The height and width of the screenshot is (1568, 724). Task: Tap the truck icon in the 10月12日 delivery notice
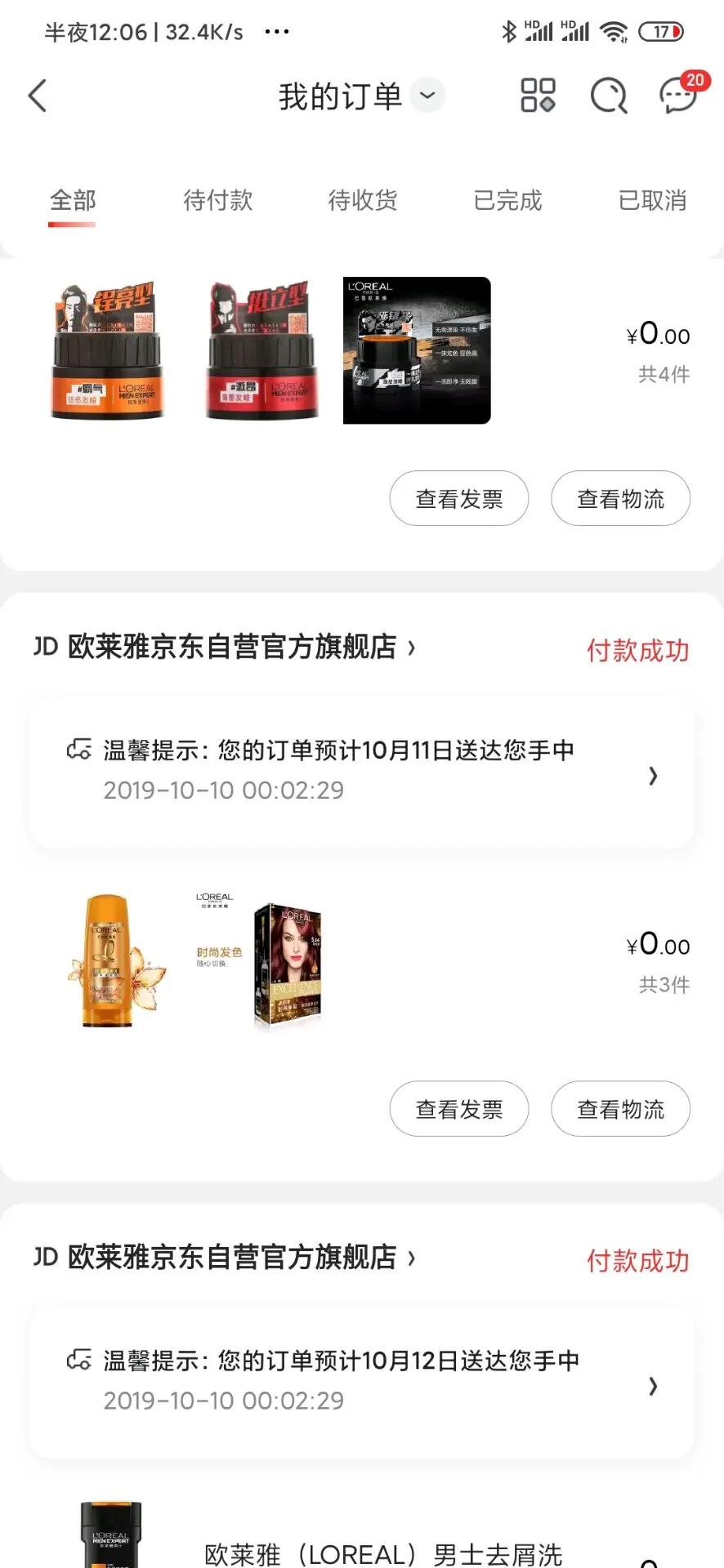point(78,1360)
